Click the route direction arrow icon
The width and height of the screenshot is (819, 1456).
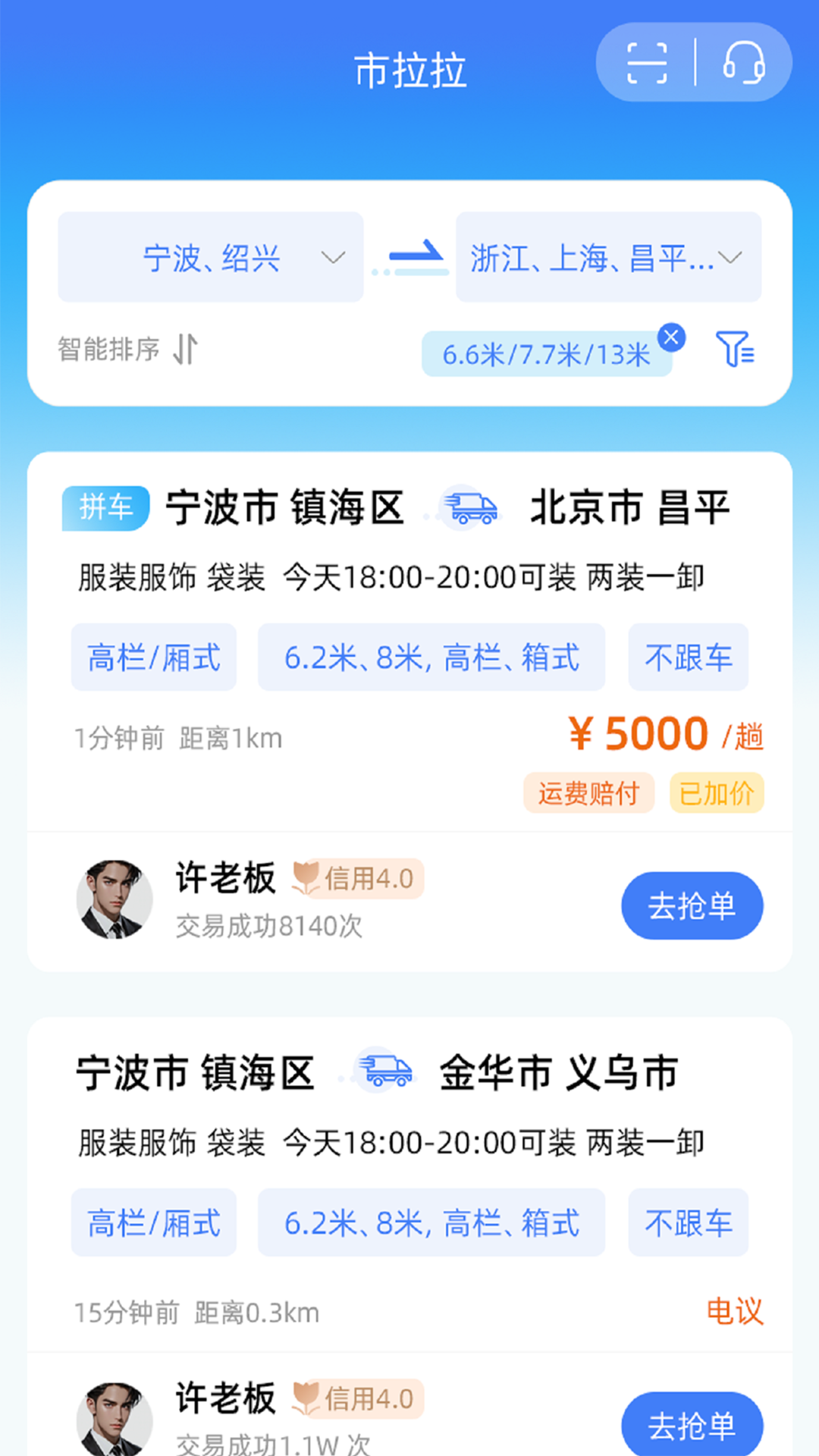click(x=411, y=258)
